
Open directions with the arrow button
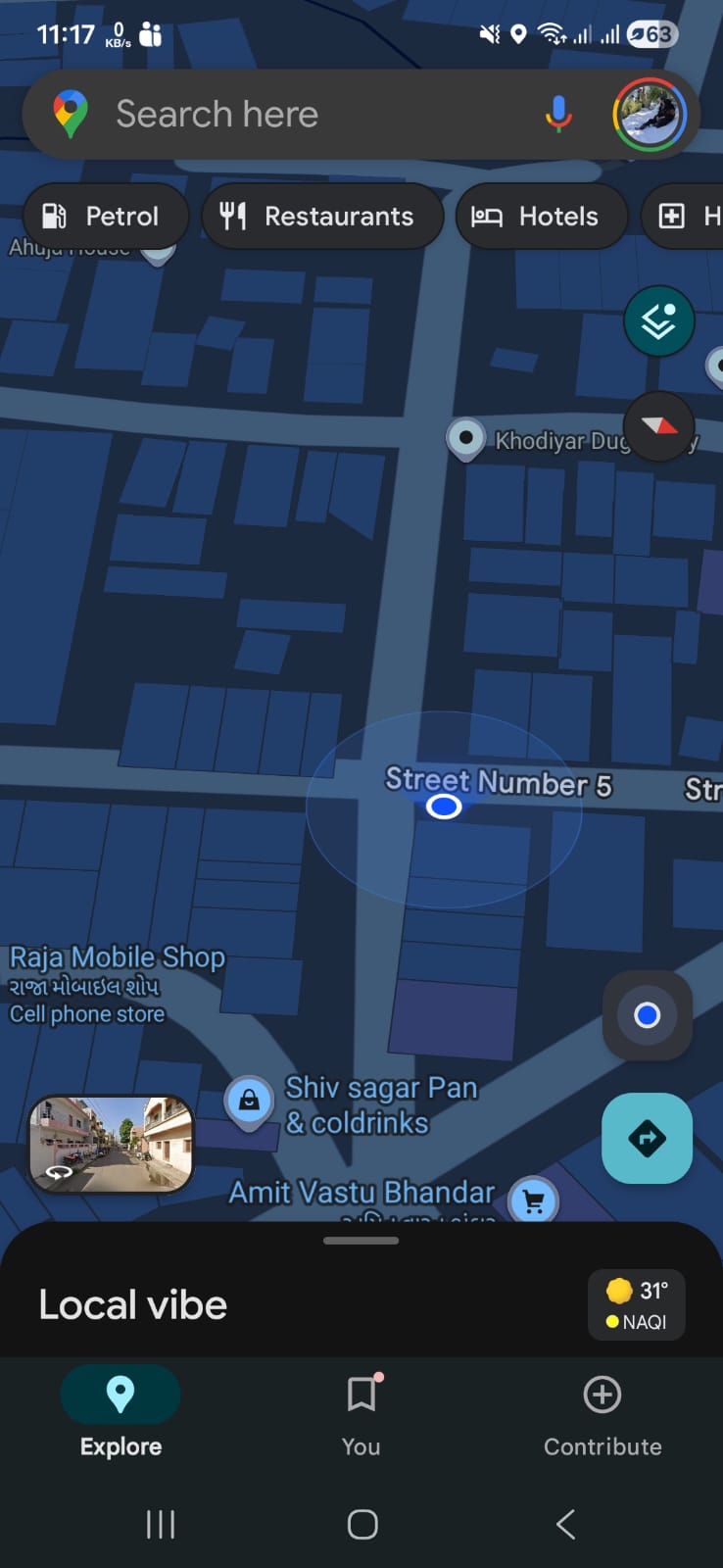coord(647,1138)
